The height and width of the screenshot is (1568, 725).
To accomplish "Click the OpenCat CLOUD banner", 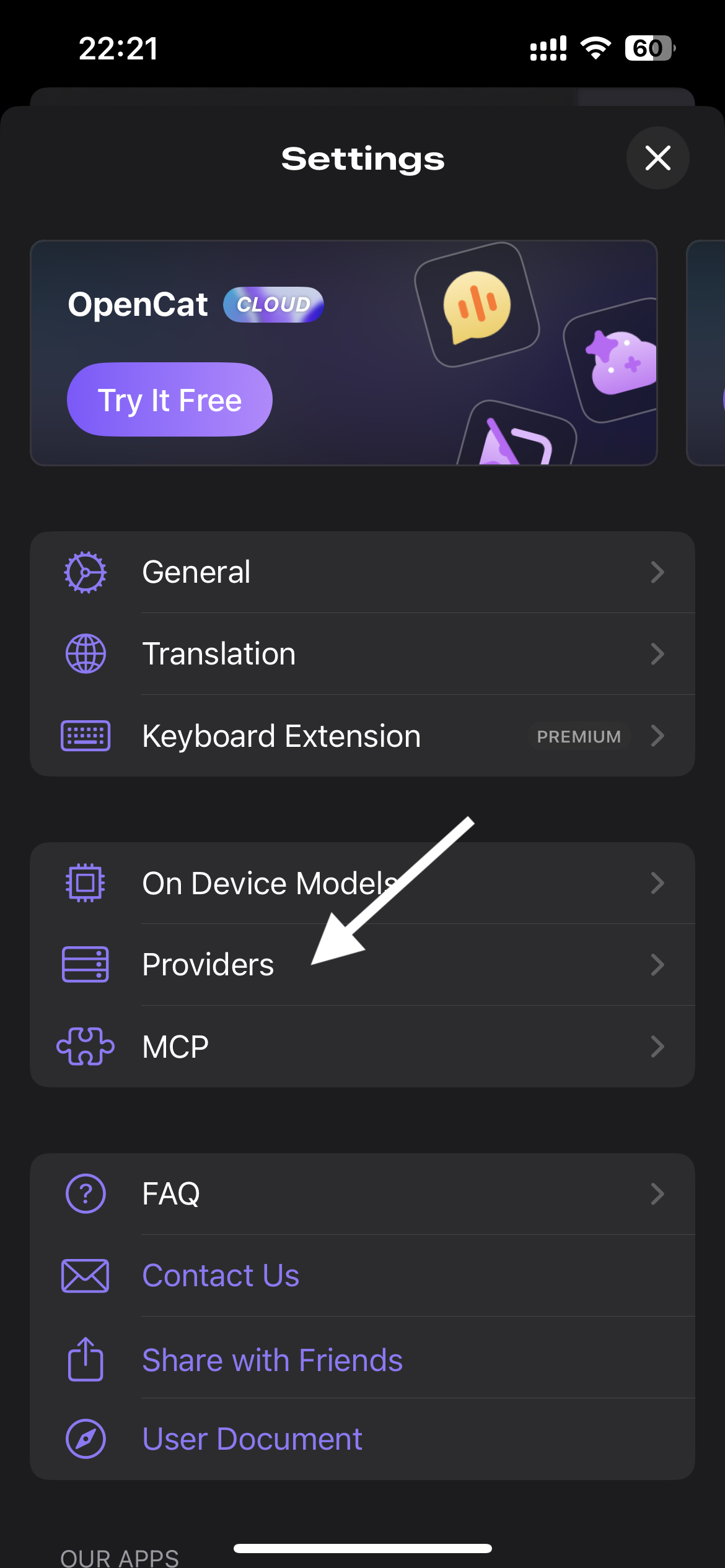I will click(x=345, y=351).
